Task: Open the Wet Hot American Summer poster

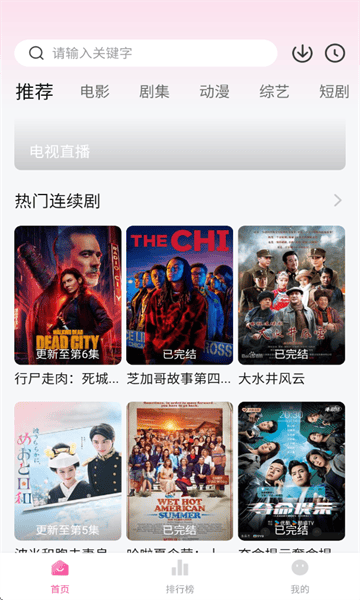Action: (x=179, y=471)
